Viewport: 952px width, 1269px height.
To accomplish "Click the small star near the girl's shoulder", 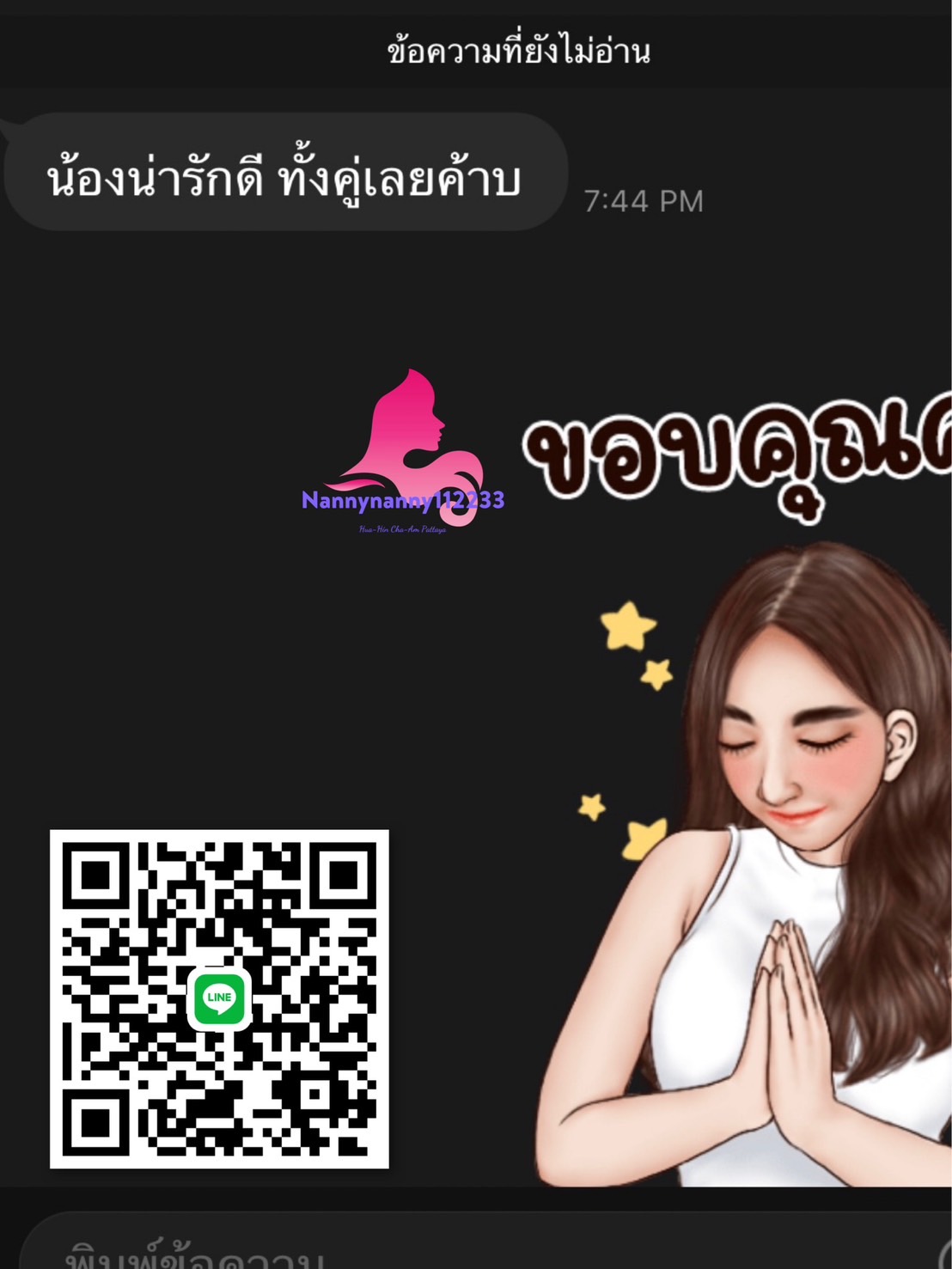I will 591,806.
